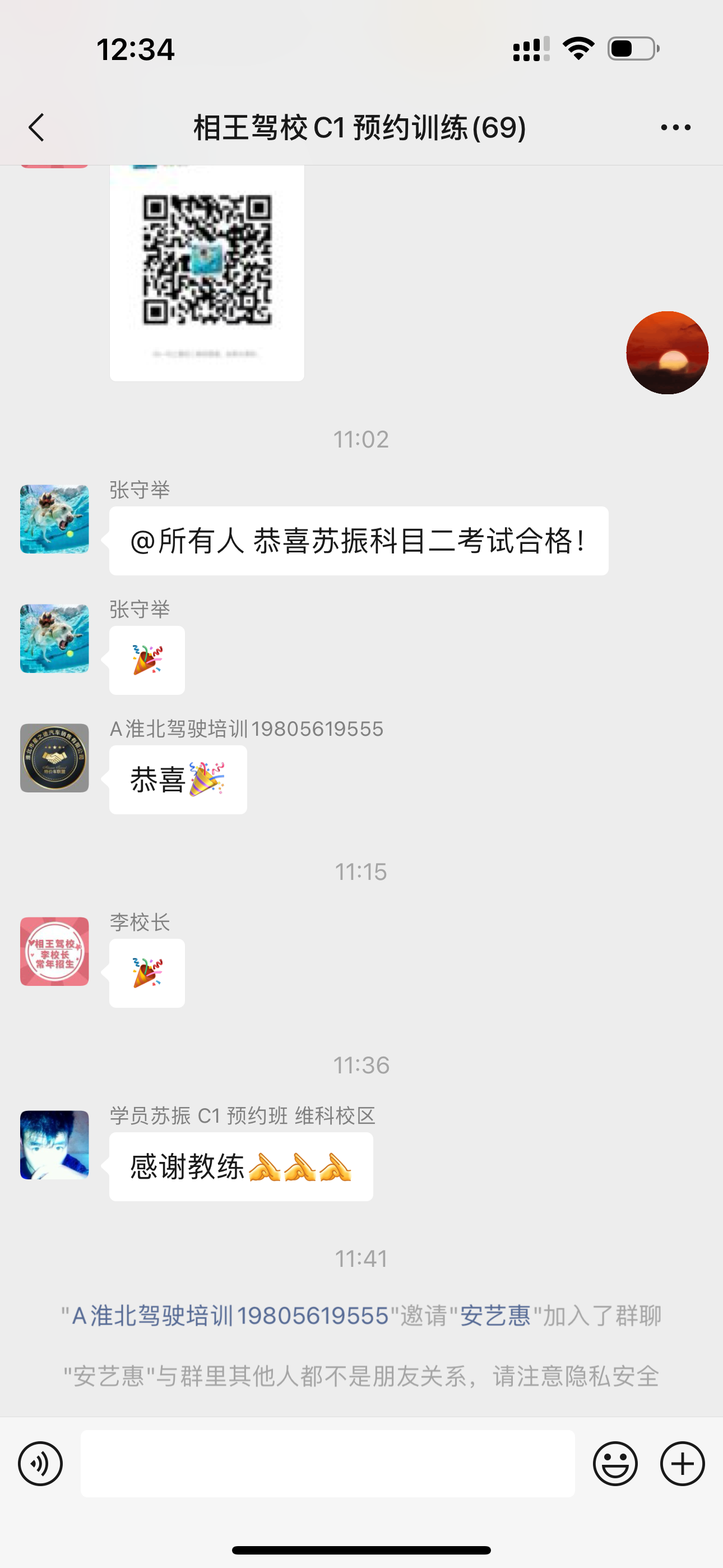Open profile of 学员苏振 C1 预约班 avatar

coord(55,1145)
